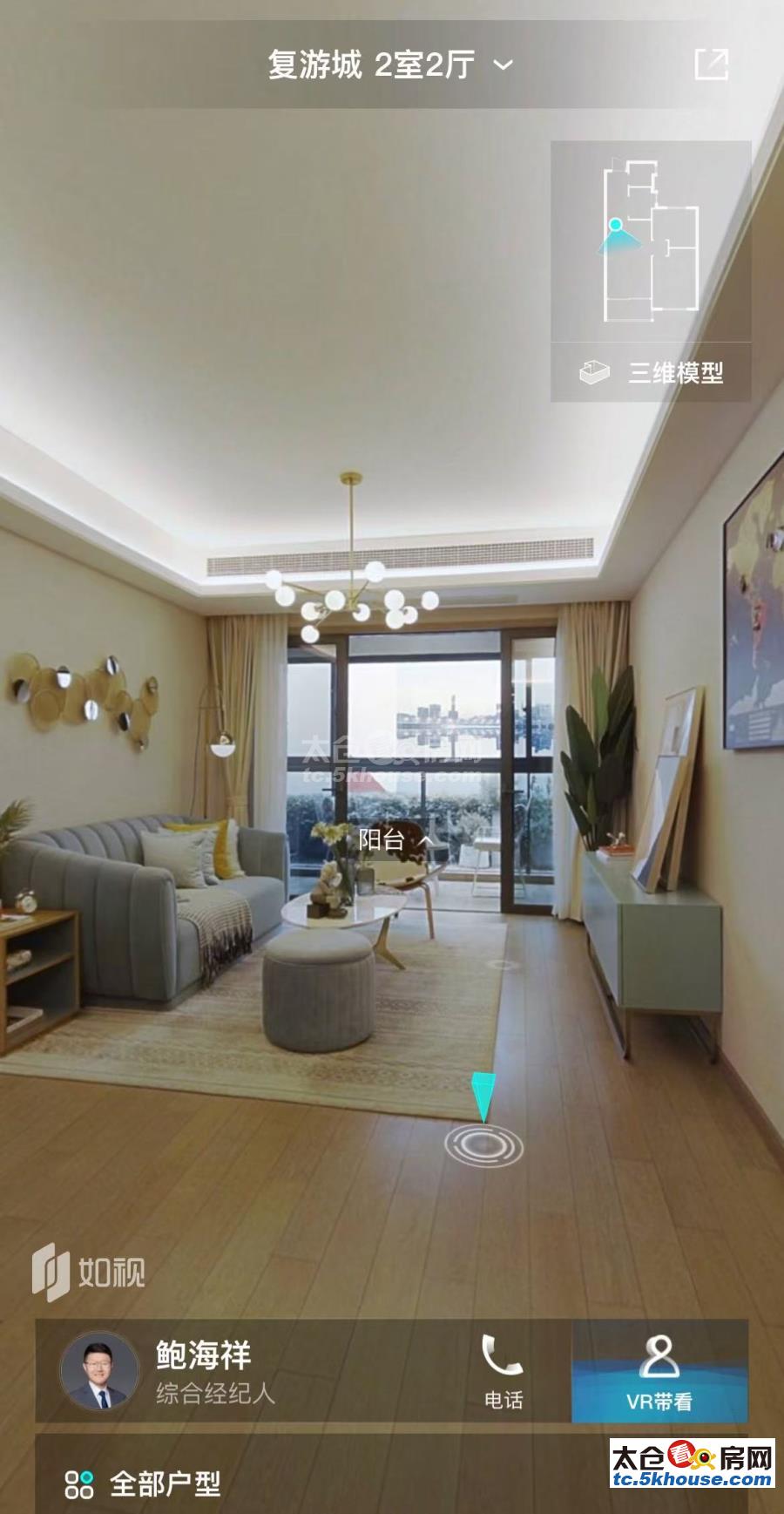Tap the share icon at top right
The height and width of the screenshot is (1514, 784).
711,64
